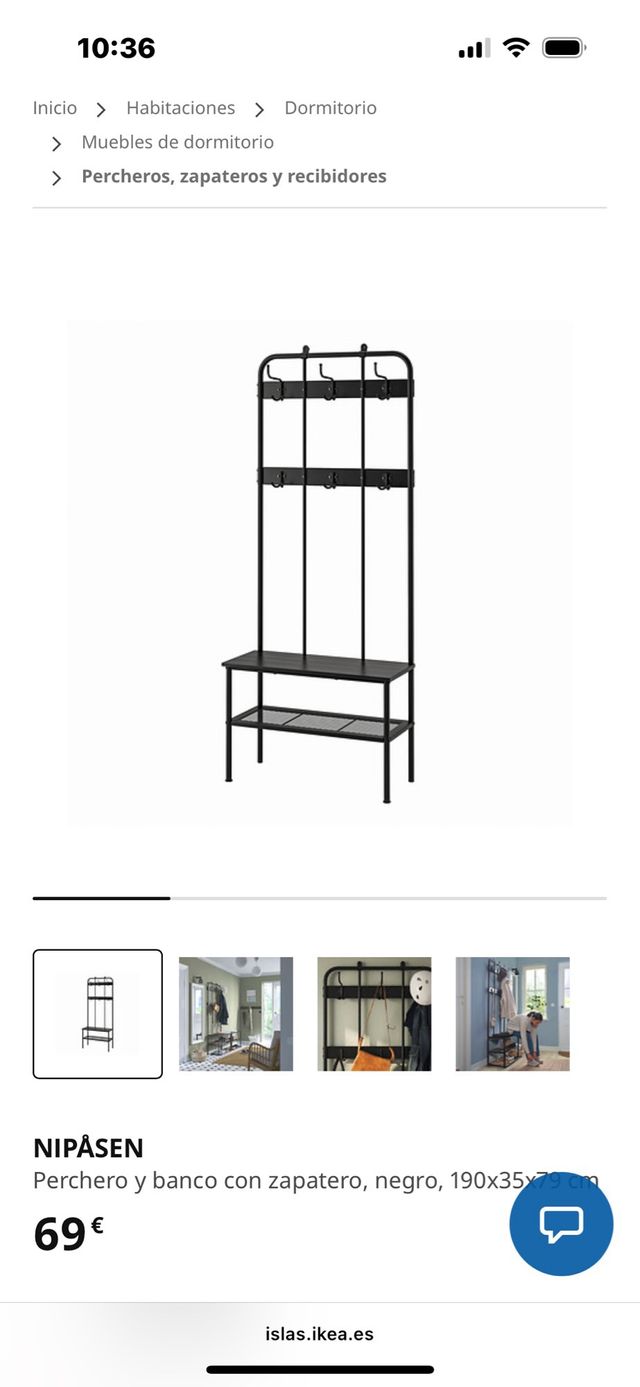The height and width of the screenshot is (1387, 640).
Task: Open the Habitaciones breadcrumb
Action: pyautogui.click(x=180, y=108)
